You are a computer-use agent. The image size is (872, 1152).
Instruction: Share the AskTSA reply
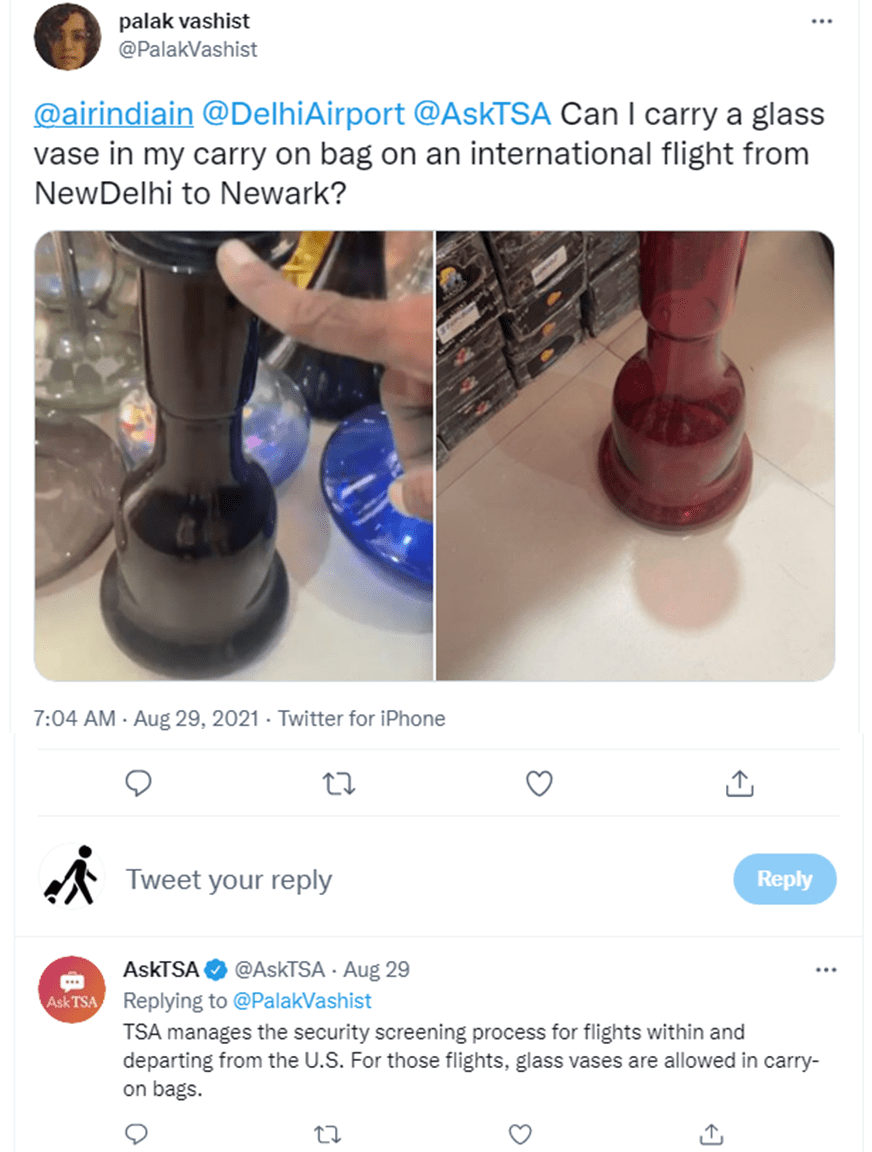[x=711, y=1133]
